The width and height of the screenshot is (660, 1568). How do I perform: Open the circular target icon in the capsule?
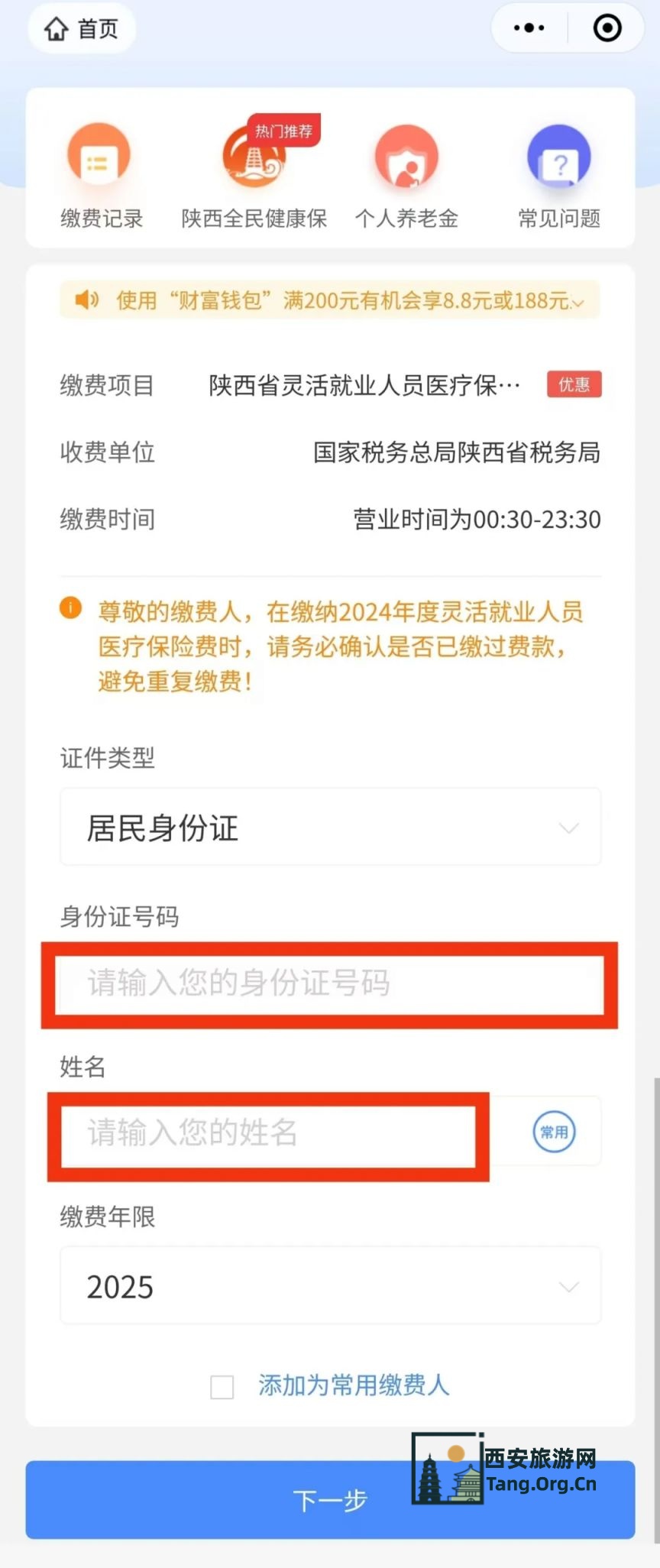[x=607, y=28]
